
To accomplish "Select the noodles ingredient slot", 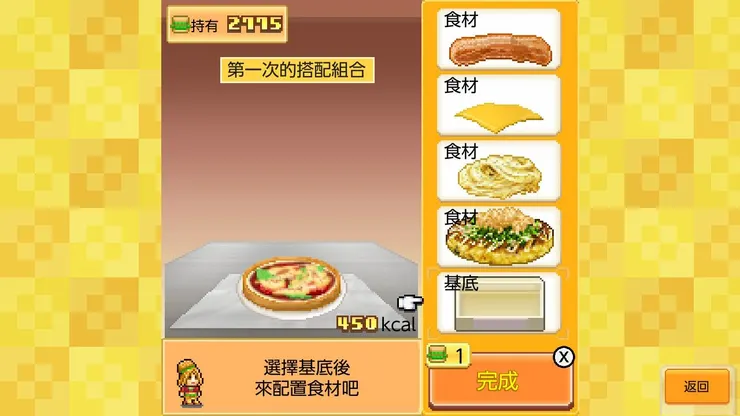I will 498,170.
